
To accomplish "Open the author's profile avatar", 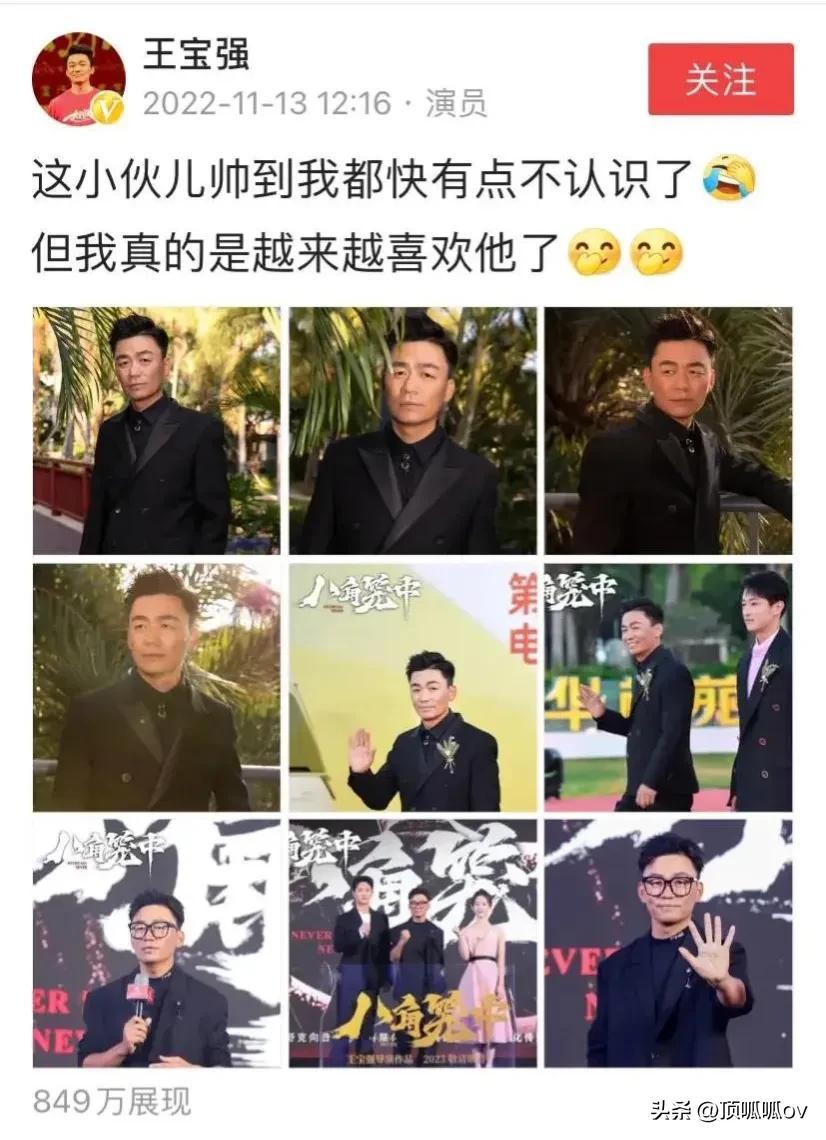I will tap(79, 79).
